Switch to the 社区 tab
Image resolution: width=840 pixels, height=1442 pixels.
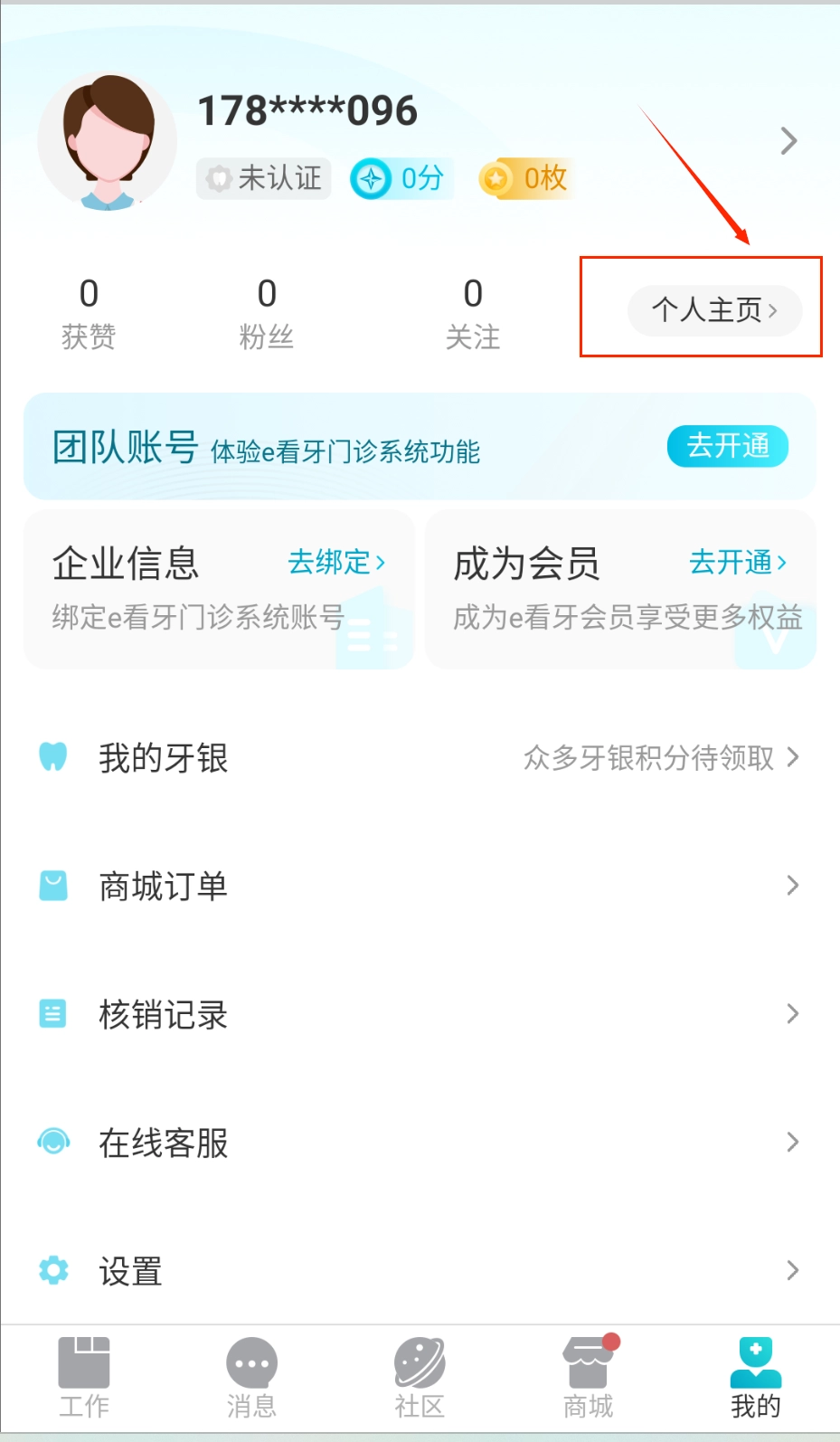click(420, 1379)
